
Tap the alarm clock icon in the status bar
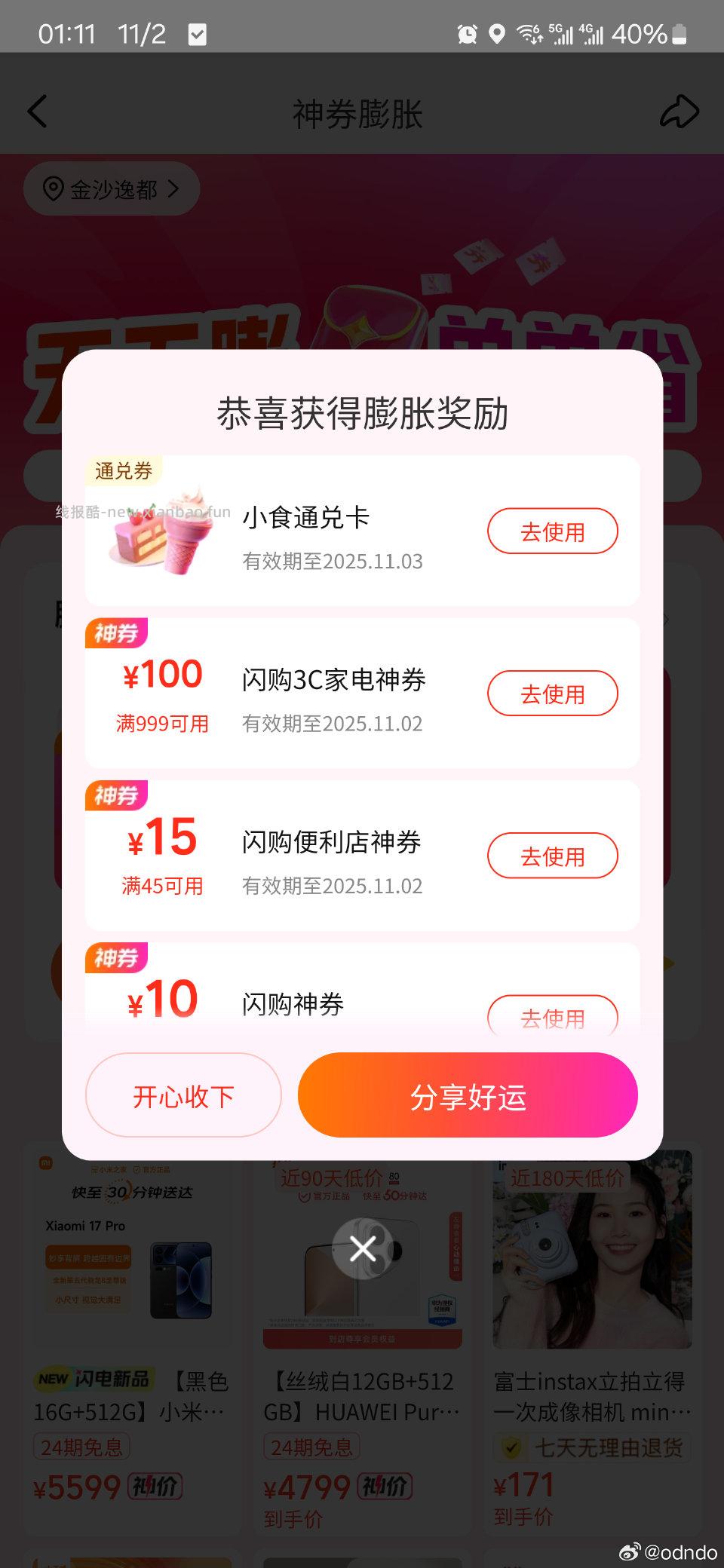coord(467,35)
